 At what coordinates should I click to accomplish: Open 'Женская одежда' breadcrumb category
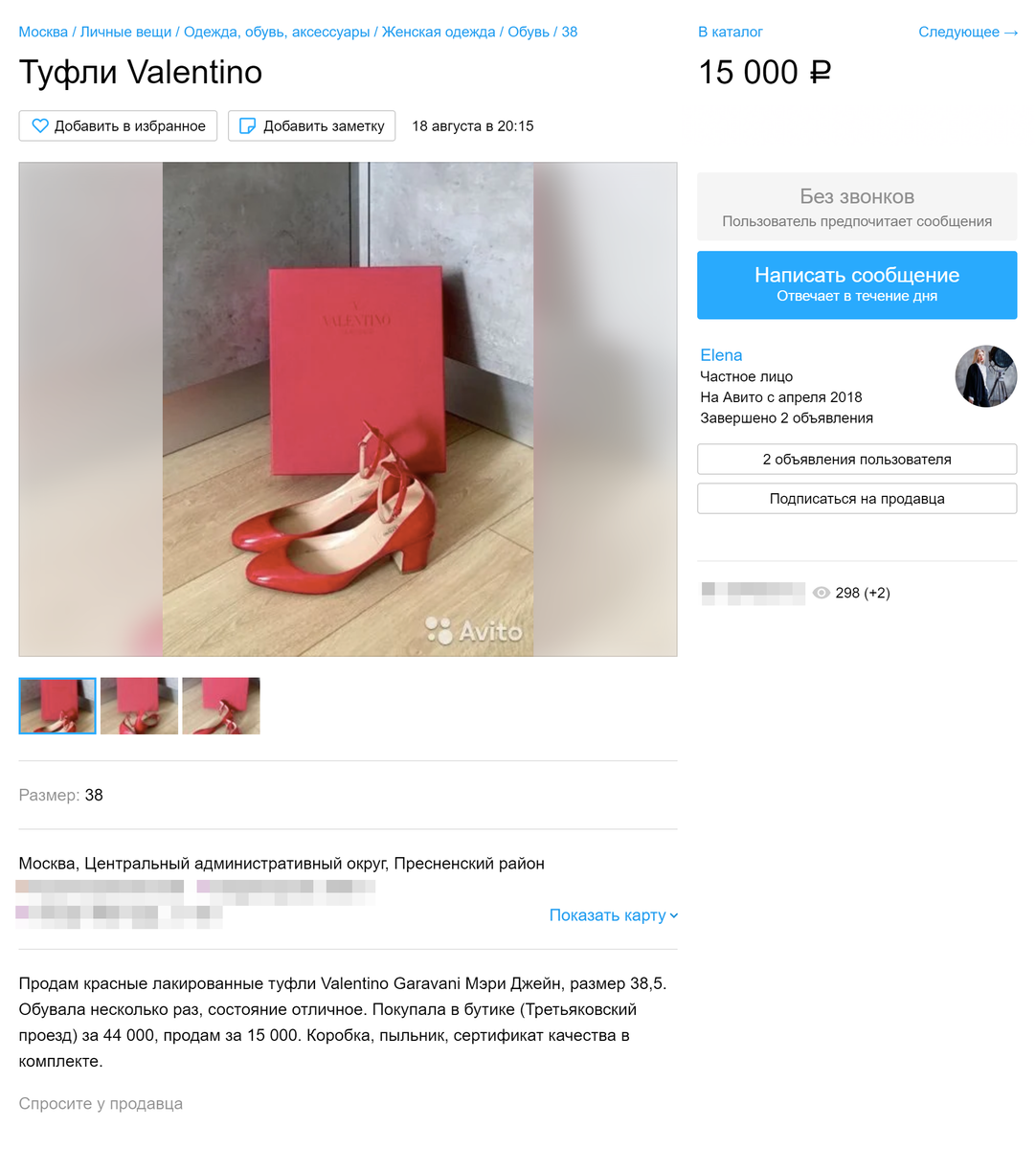(x=441, y=32)
